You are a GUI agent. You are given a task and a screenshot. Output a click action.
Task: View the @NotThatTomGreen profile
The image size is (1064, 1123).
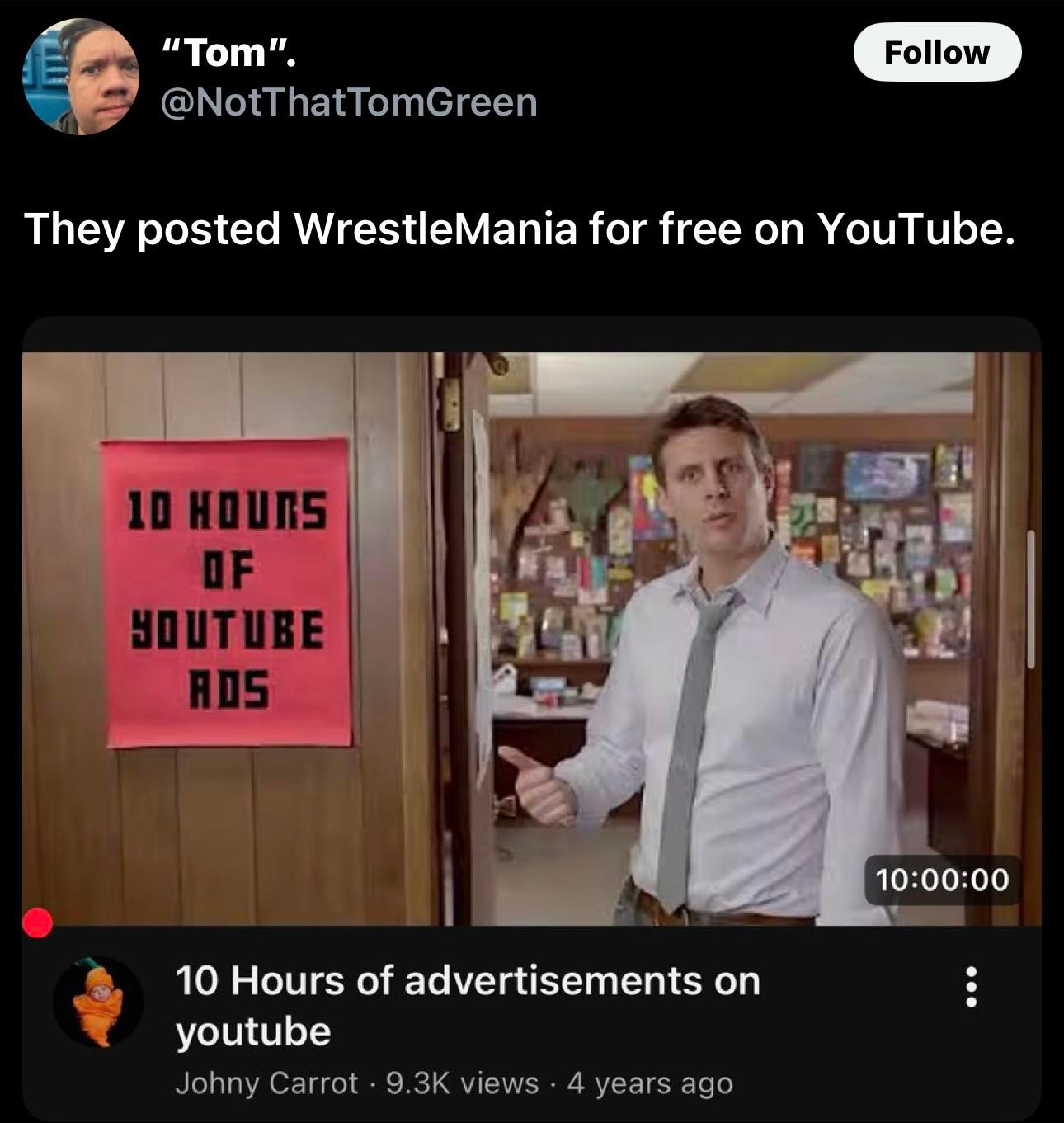coord(348,102)
